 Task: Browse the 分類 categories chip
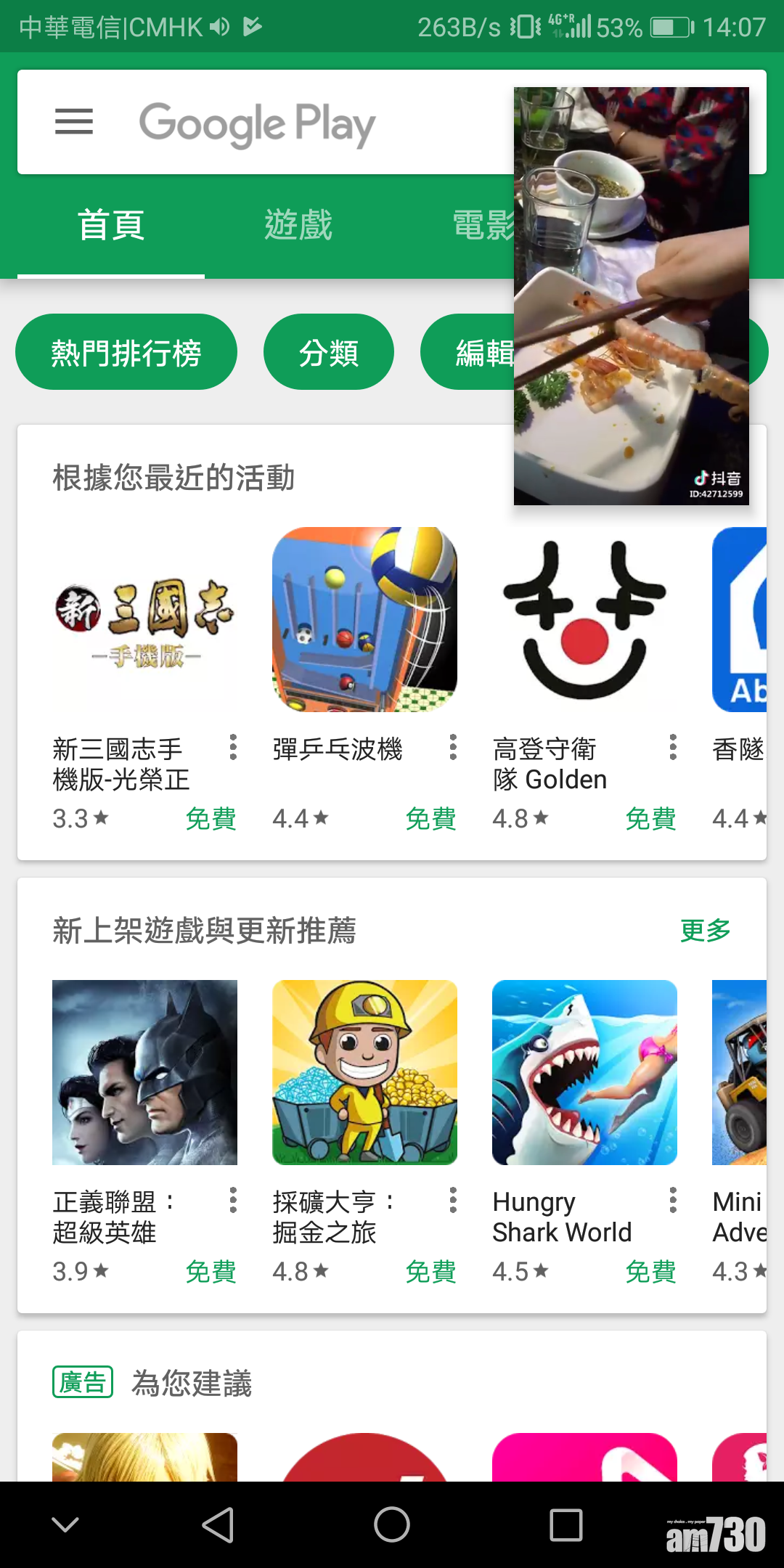[x=329, y=353]
